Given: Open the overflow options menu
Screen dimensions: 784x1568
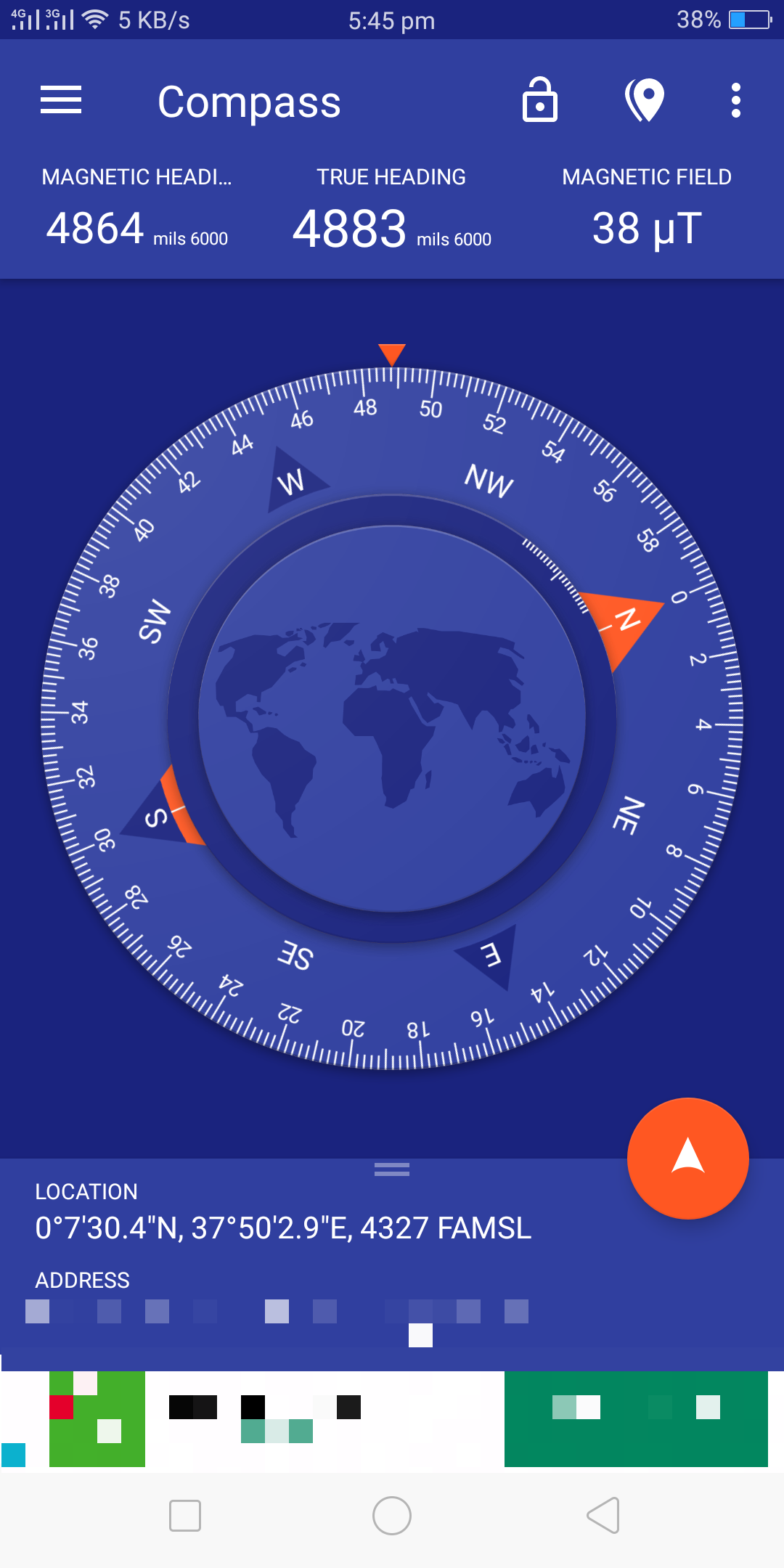Looking at the screenshot, I should tap(735, 101).
